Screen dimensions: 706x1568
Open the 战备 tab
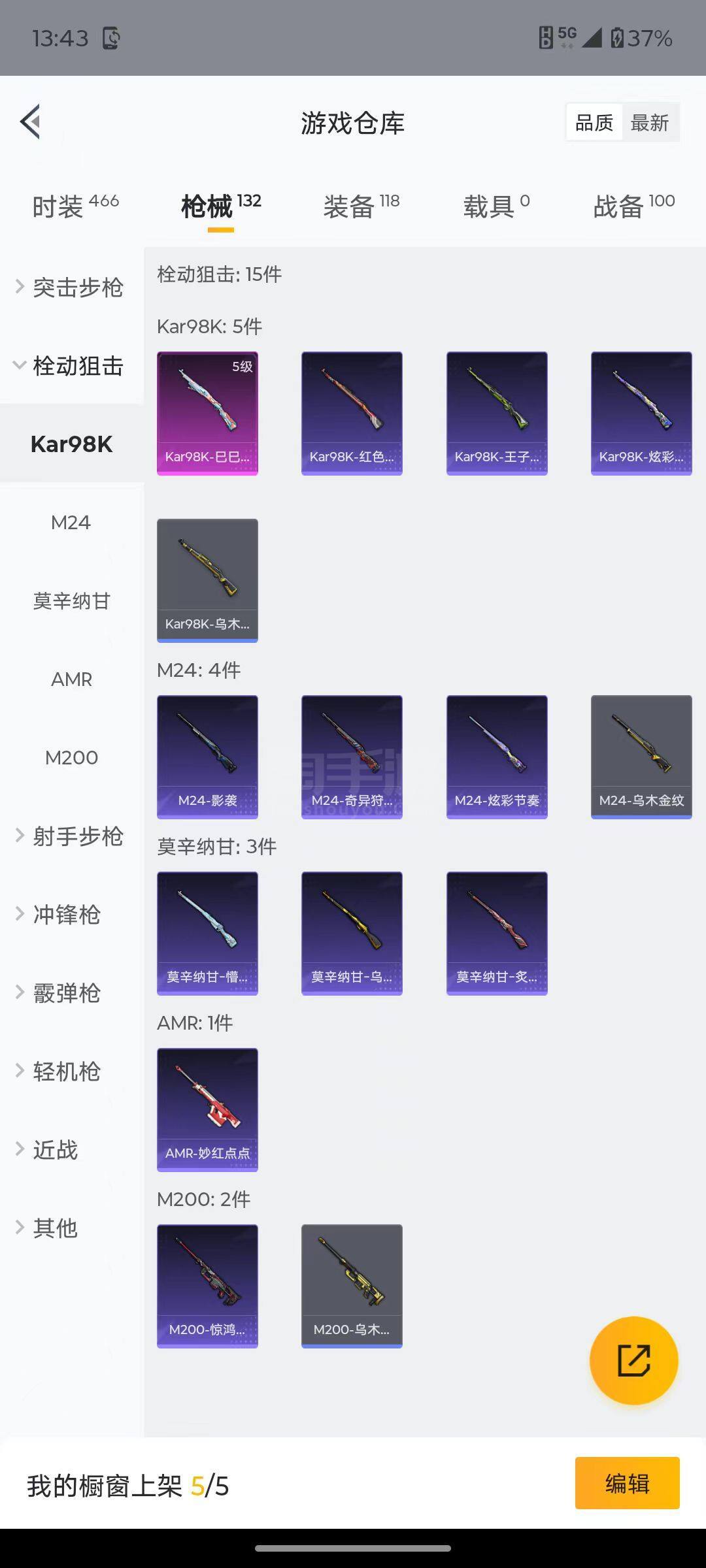[x=633, y=206]
